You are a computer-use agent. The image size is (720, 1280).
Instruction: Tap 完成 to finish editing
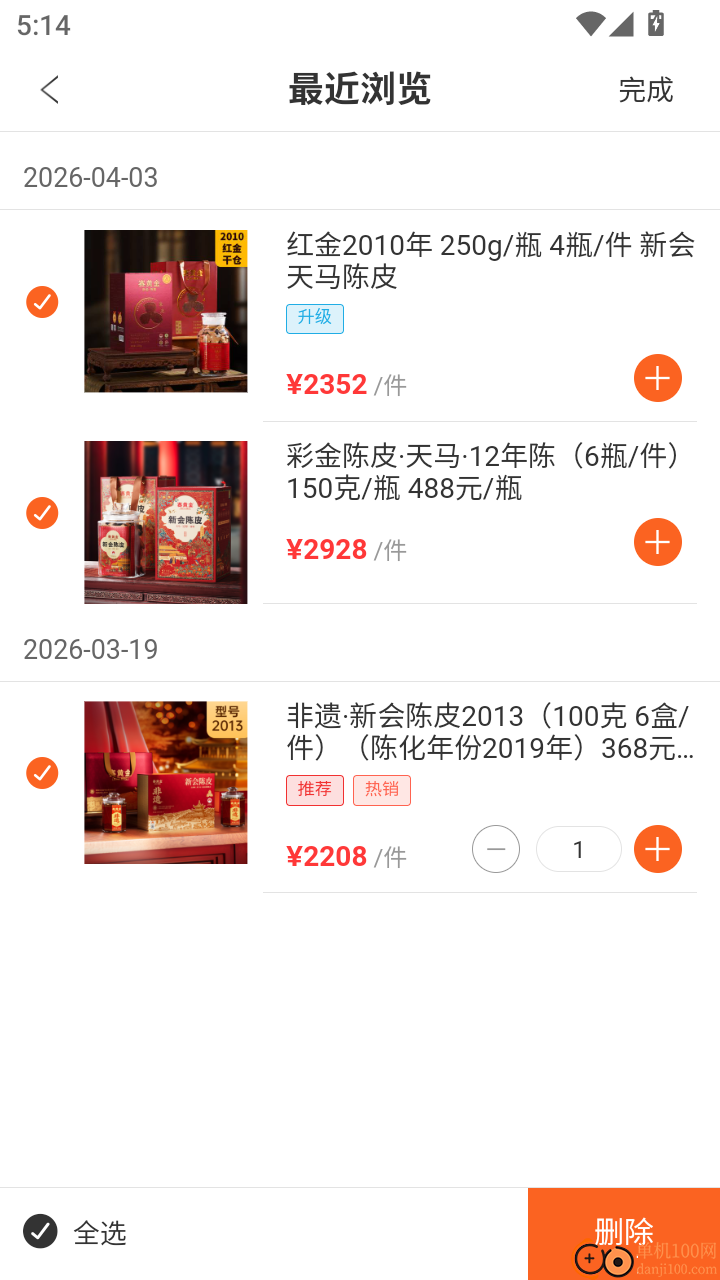click(647, 89)
